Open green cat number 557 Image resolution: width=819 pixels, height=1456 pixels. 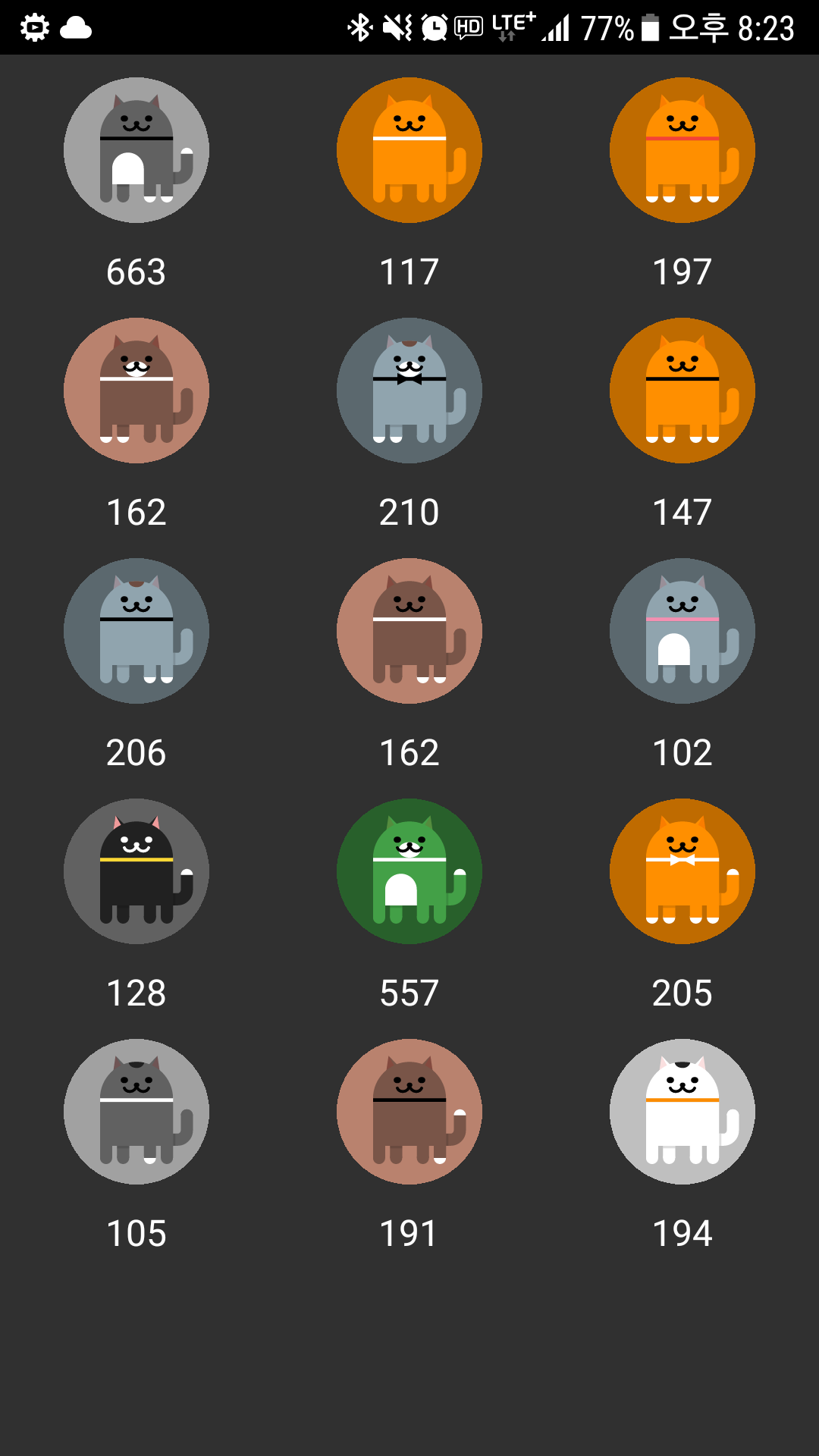(409, 871)
